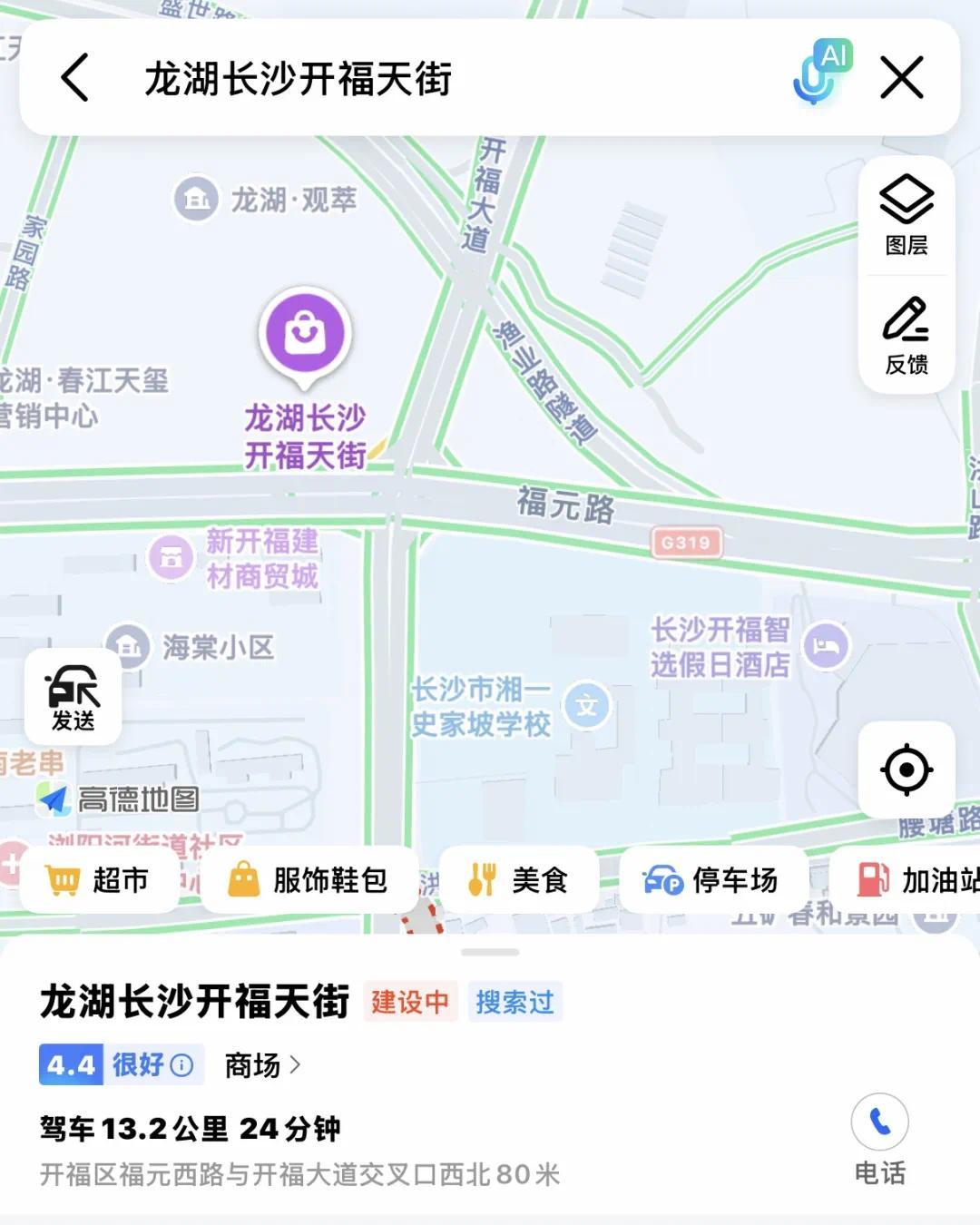Viewport: 980px width, 1225px height.
Task: Tap the locate-me crosshair icon
Action: click(x=906, y=769)
